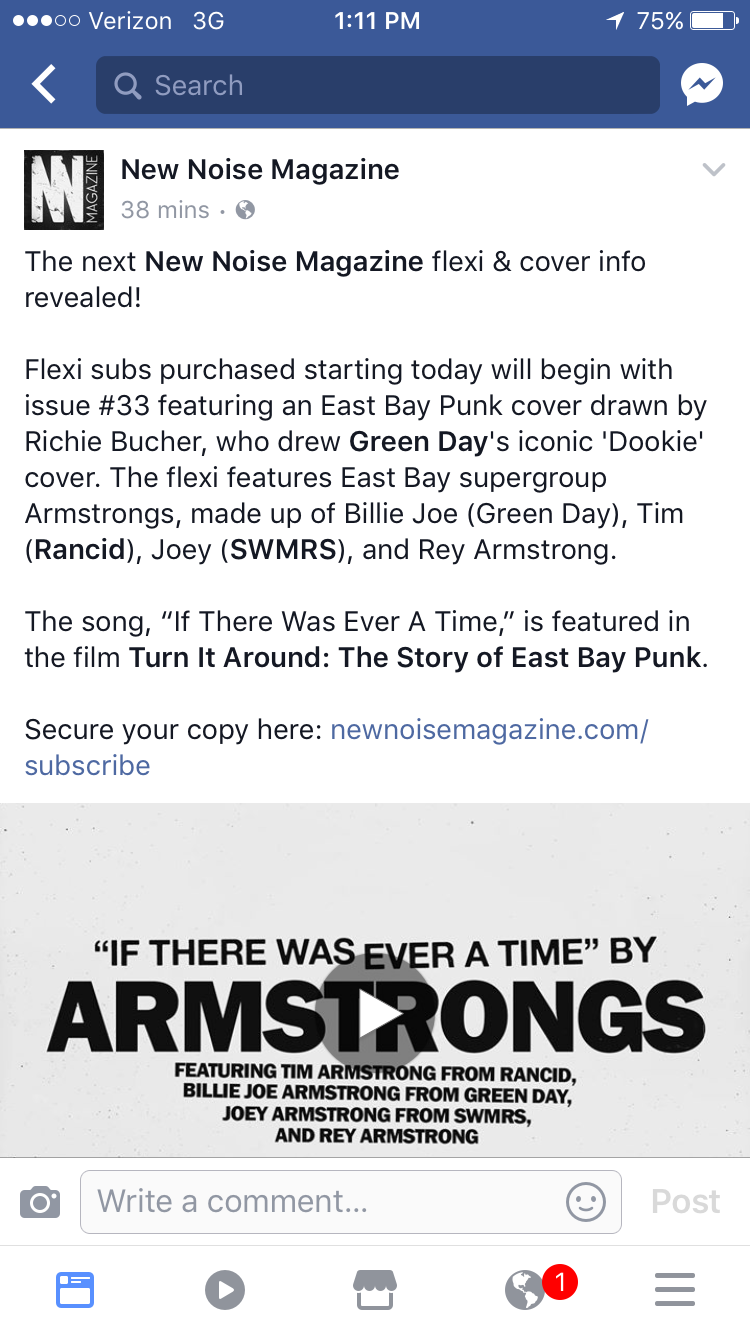
Task: Switch to the Marketplace tab
Action: pyautogui.click(x=375, y=1289)
